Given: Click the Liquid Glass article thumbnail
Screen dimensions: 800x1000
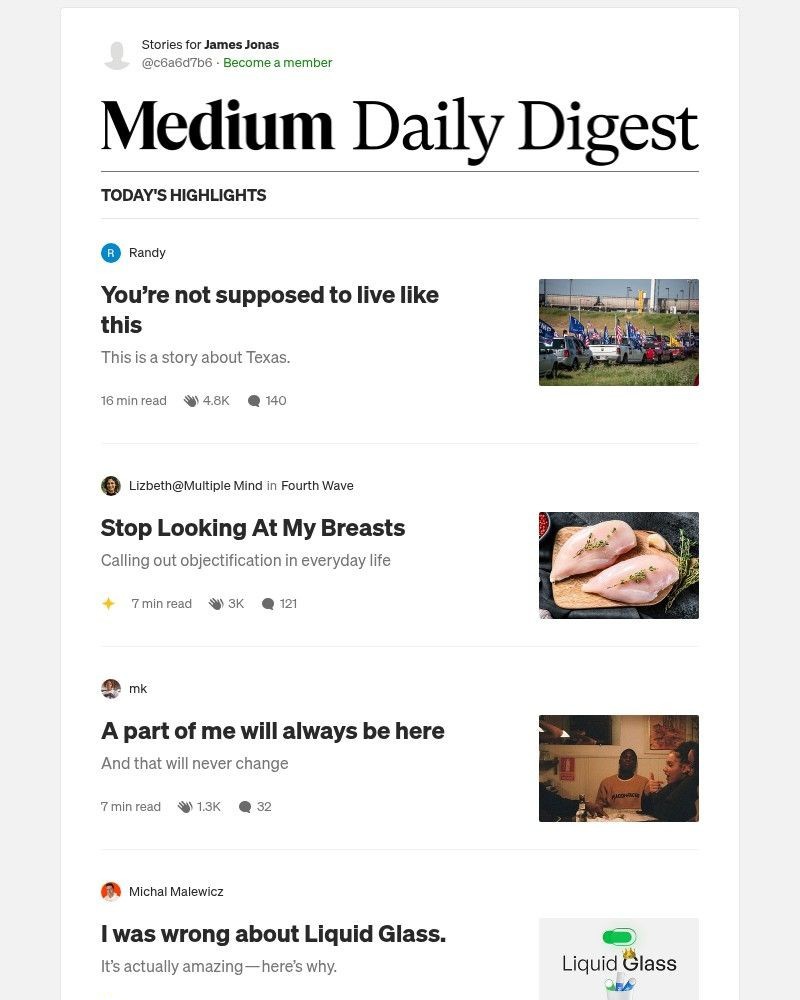Looking at the screenshot, I should pos(618,958).
